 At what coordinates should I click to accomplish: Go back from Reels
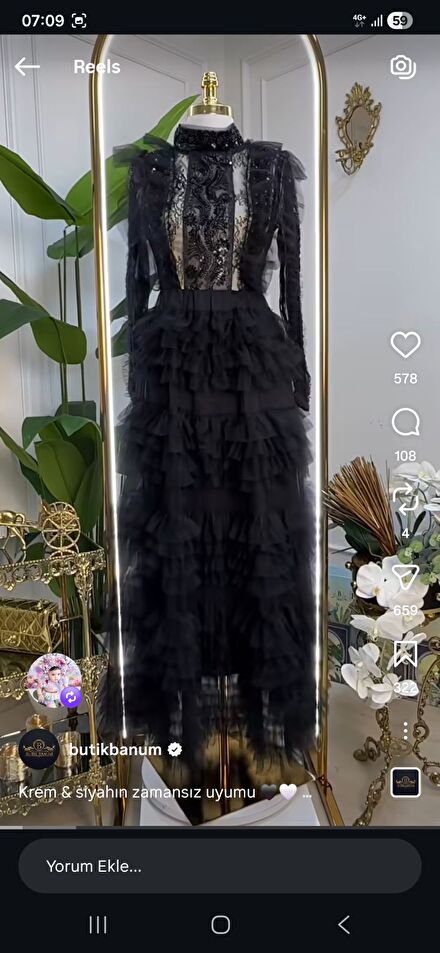(27, 67)
